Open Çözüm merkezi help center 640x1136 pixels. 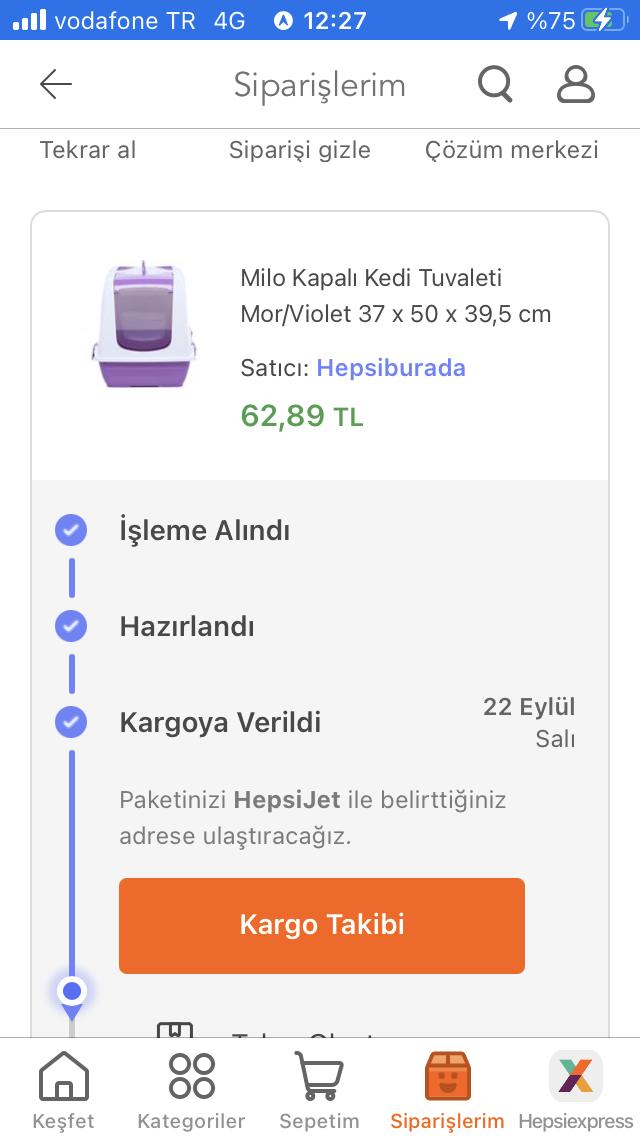pos(512,150)
